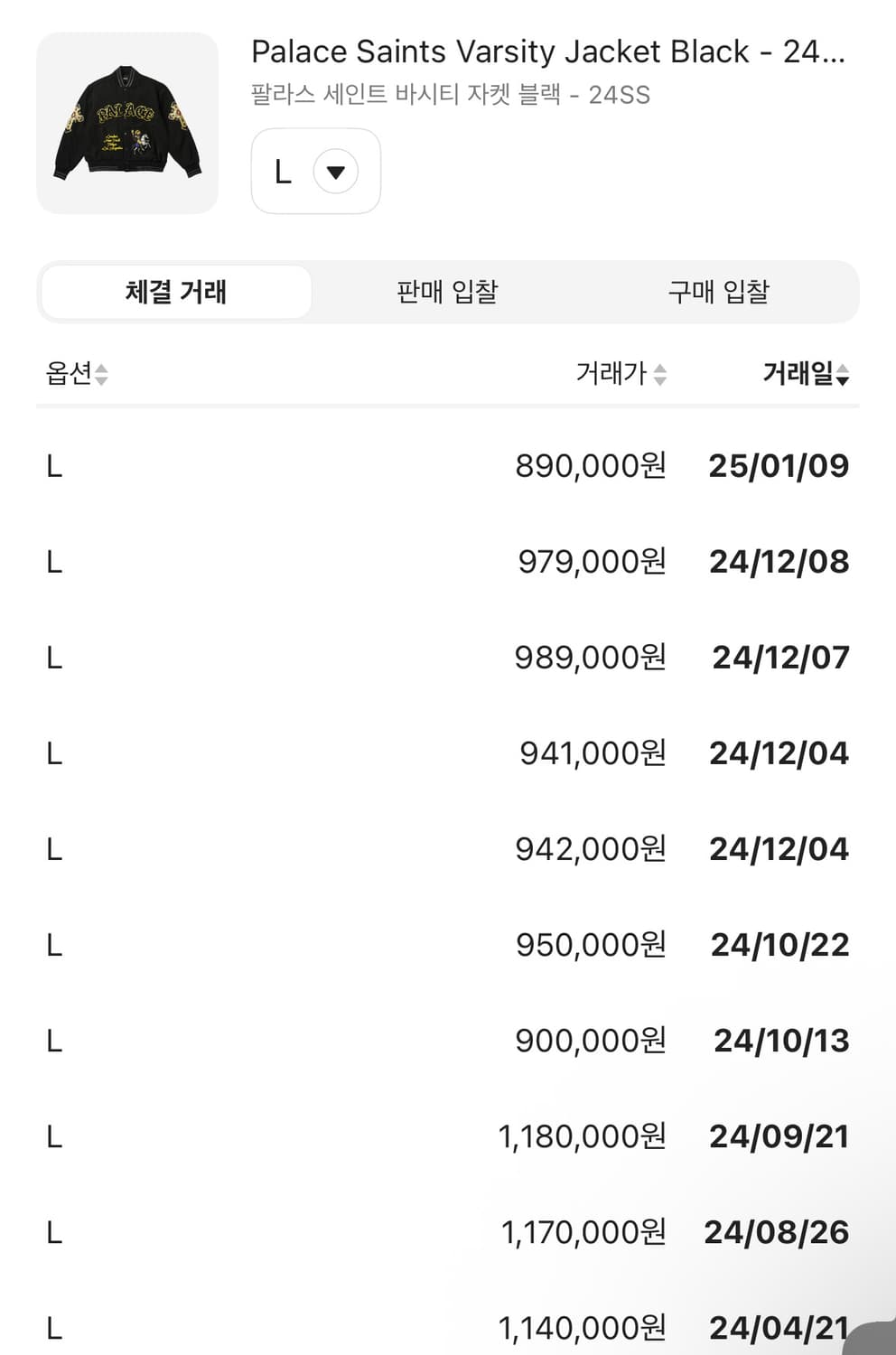Image resolution: width=896 pixels, height=1355 pixels.
Task: Click the 950,000원 price entry
Action: [x=592, y=944]
